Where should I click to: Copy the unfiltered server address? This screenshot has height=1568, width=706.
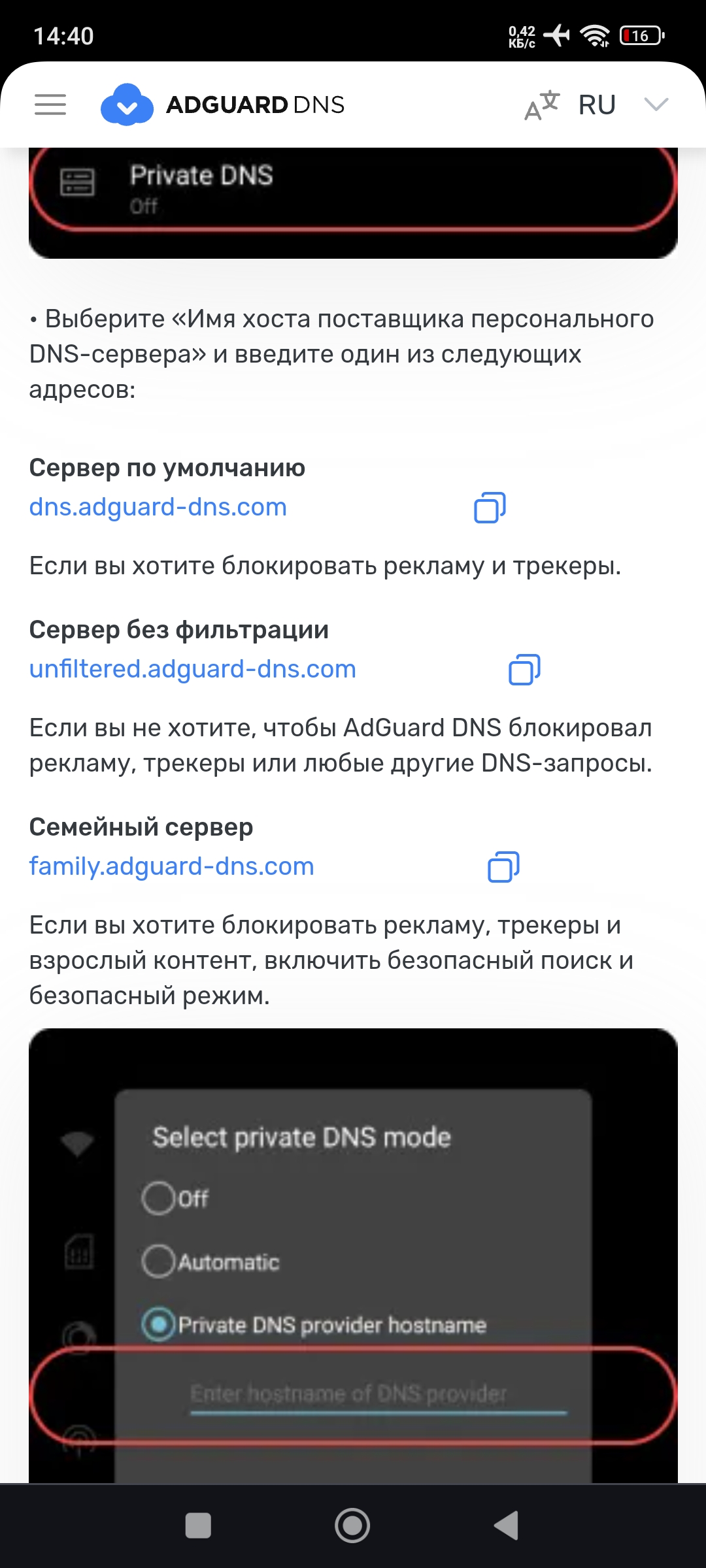524,670
